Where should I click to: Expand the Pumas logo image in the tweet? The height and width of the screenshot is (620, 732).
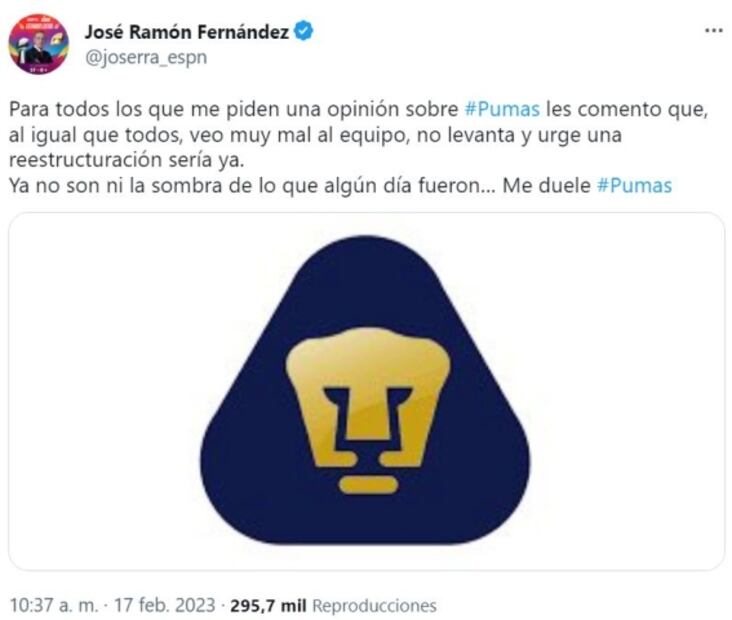click(x=366, y=391)
